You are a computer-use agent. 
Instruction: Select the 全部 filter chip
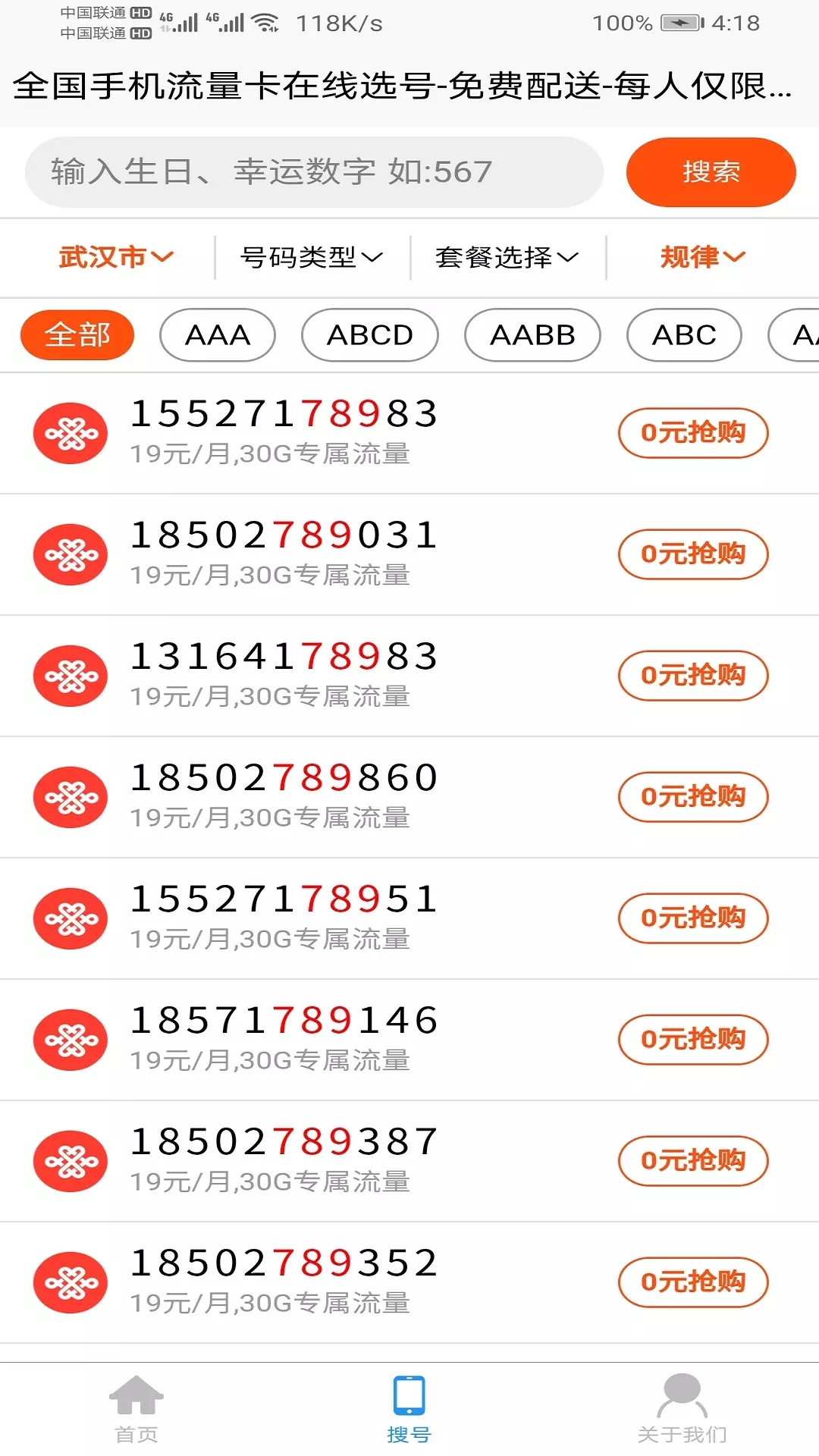point(77,334)
